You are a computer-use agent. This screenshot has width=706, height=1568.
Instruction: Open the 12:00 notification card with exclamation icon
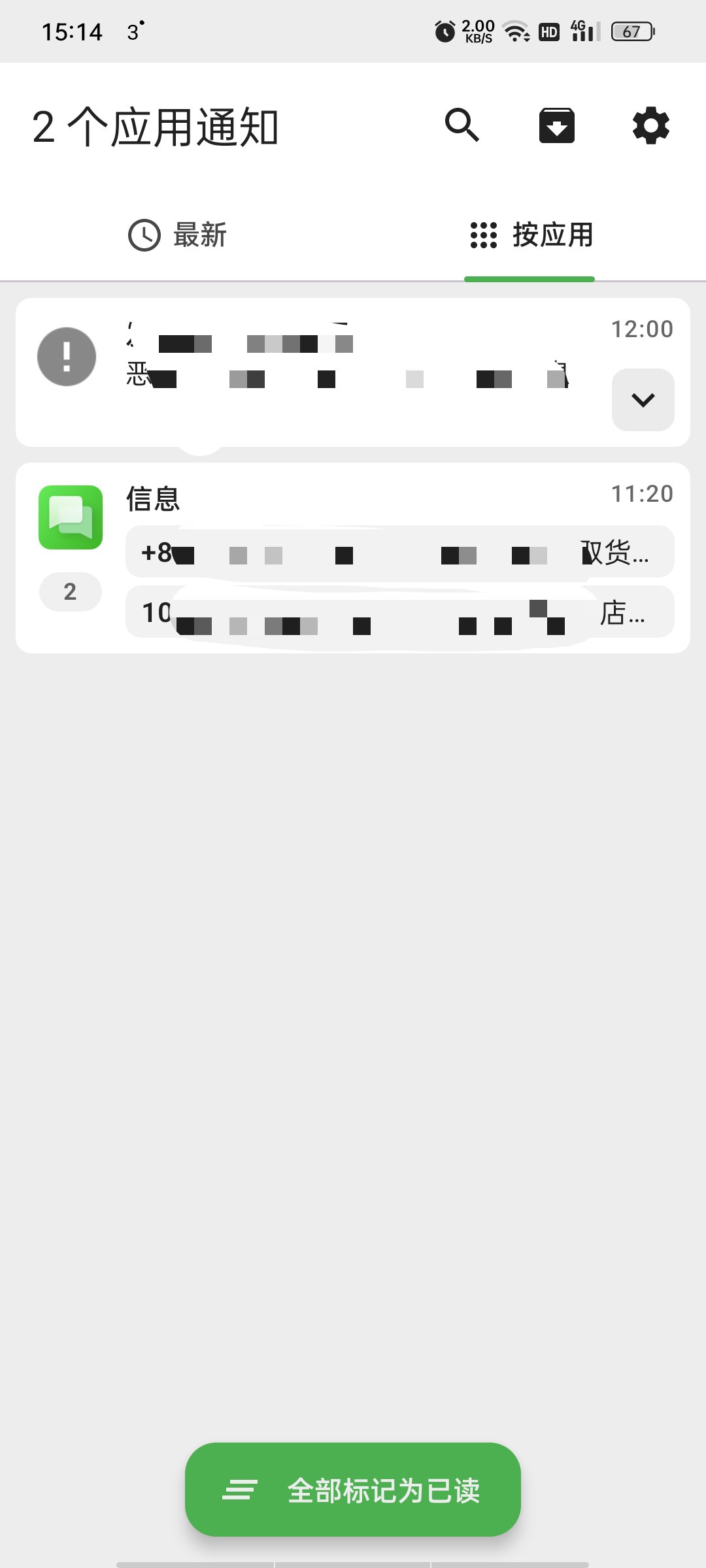(353, 372)
